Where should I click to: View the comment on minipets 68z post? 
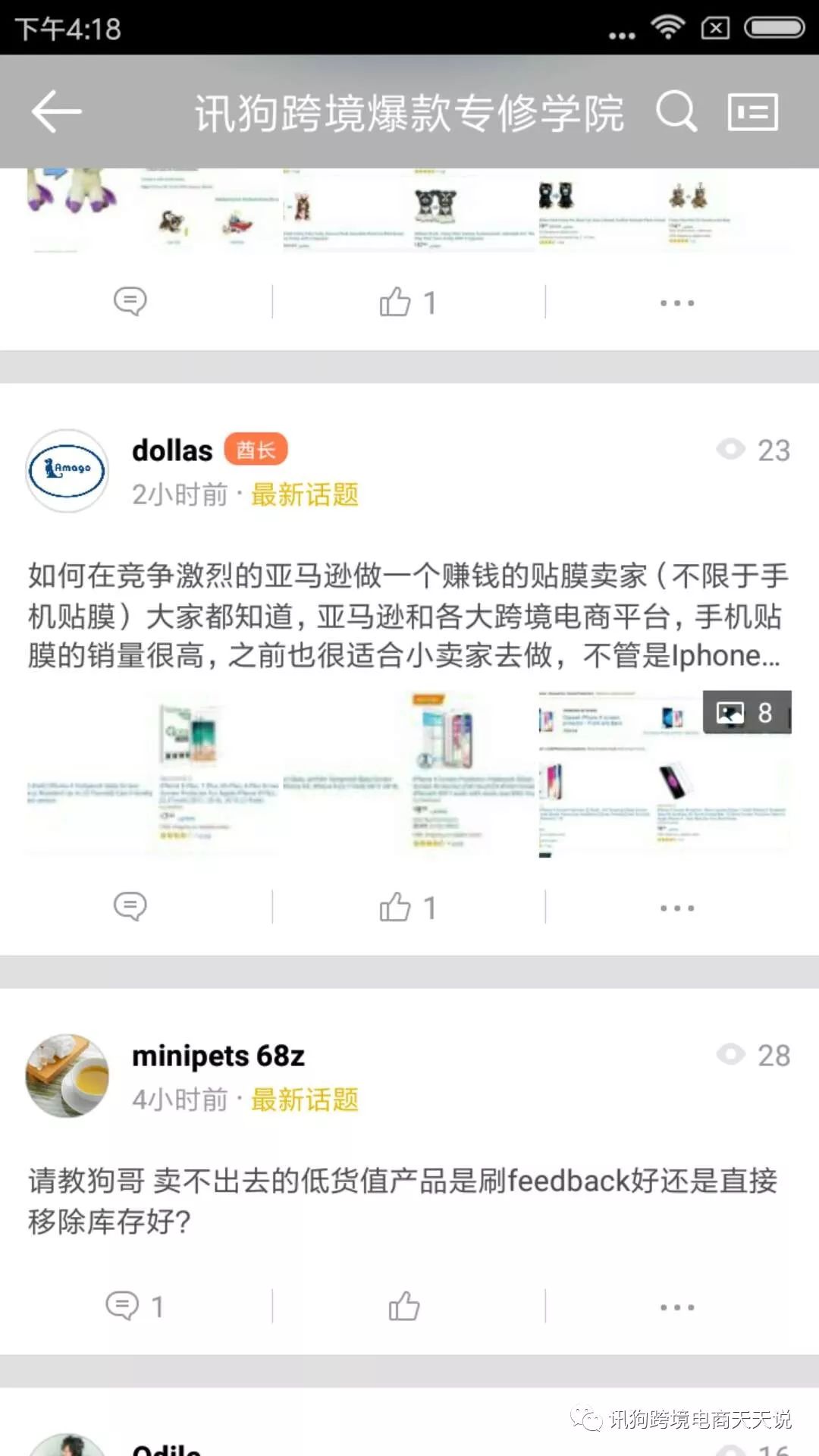pos(134,1306)
